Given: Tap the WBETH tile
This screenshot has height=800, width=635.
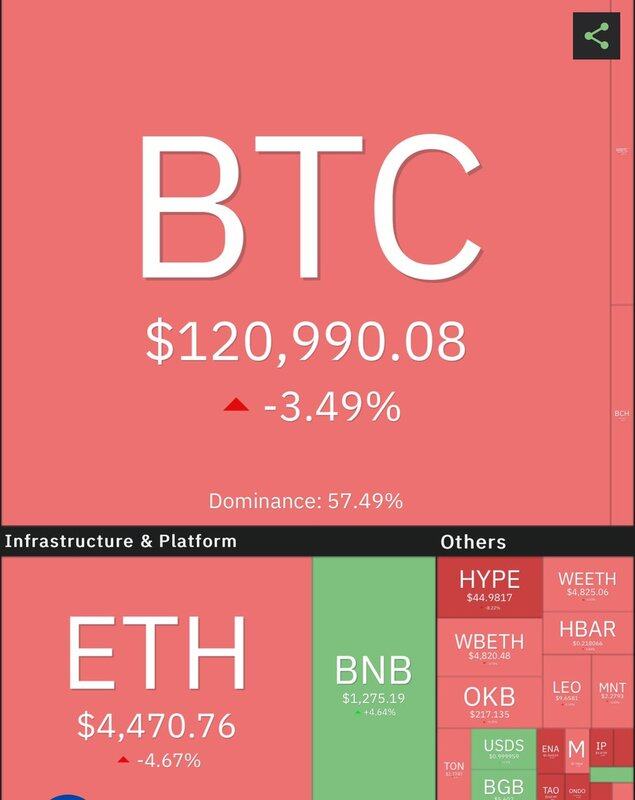Looking at the screenshot, I should 489,648.
